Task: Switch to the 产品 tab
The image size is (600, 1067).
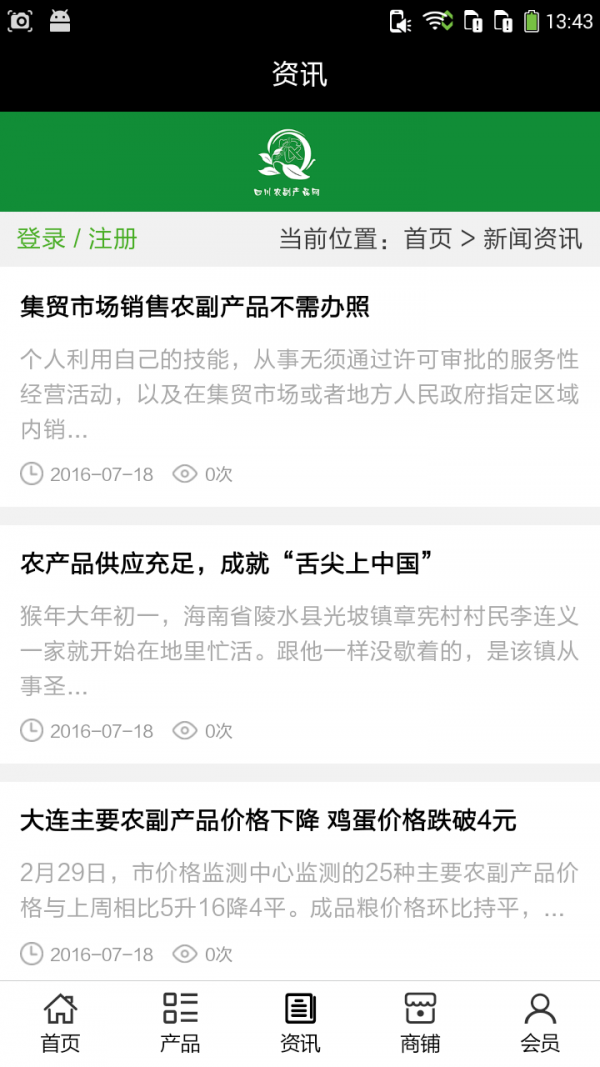Action: point(180,1023)
